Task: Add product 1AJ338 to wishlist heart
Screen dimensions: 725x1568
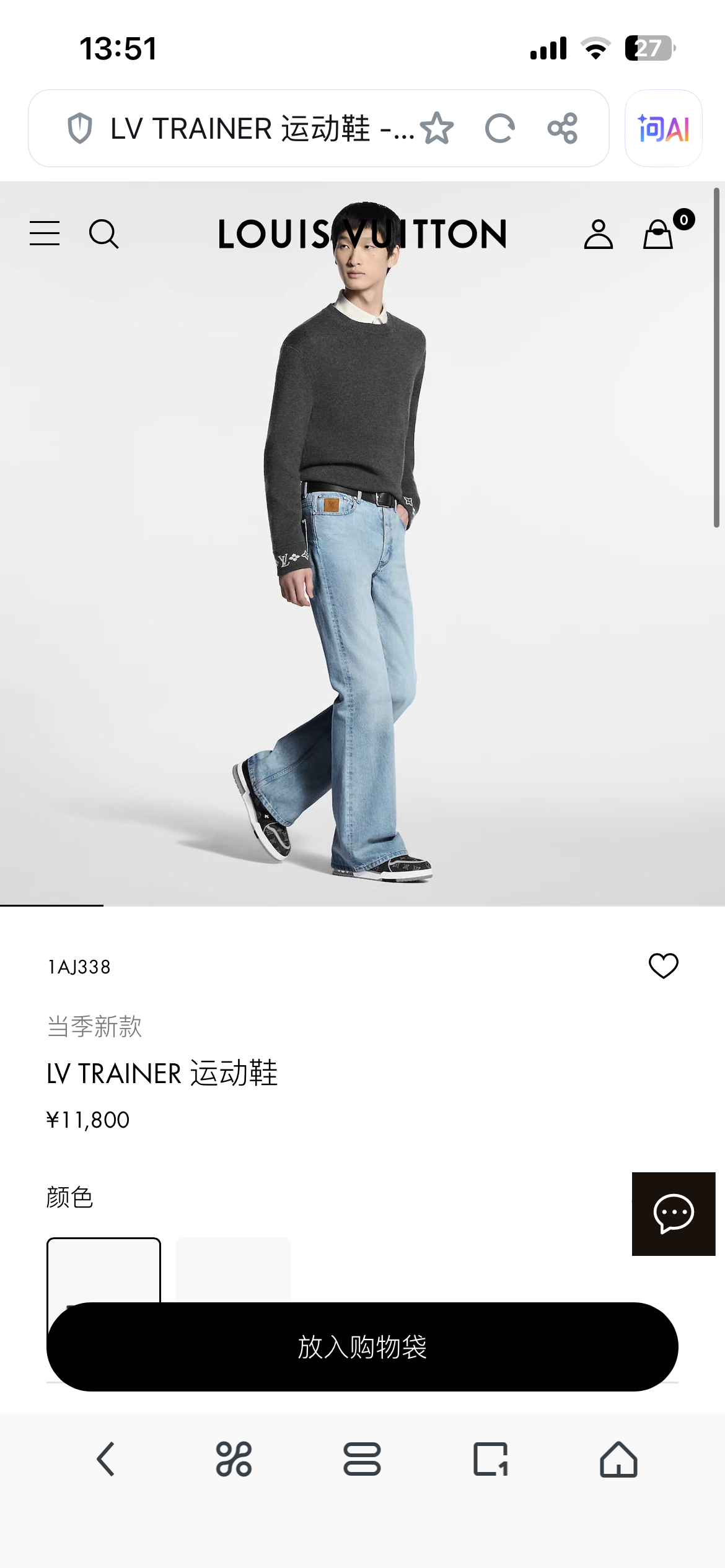Action: [x=662, y=965]
